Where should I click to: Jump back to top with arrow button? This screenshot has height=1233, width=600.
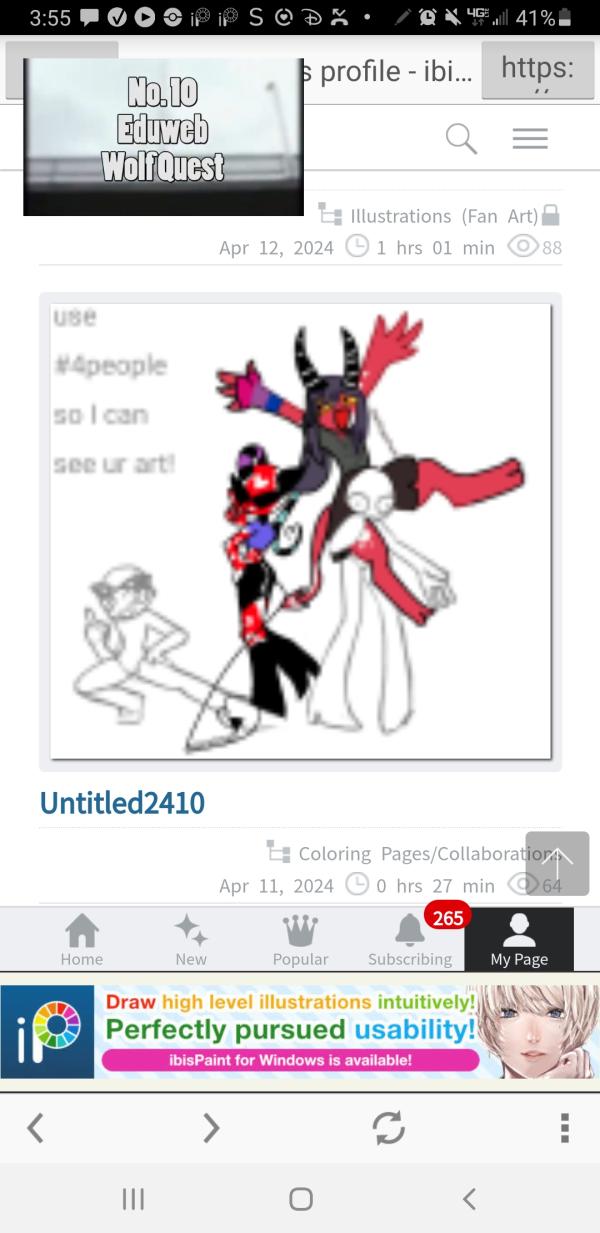[557, 863]
